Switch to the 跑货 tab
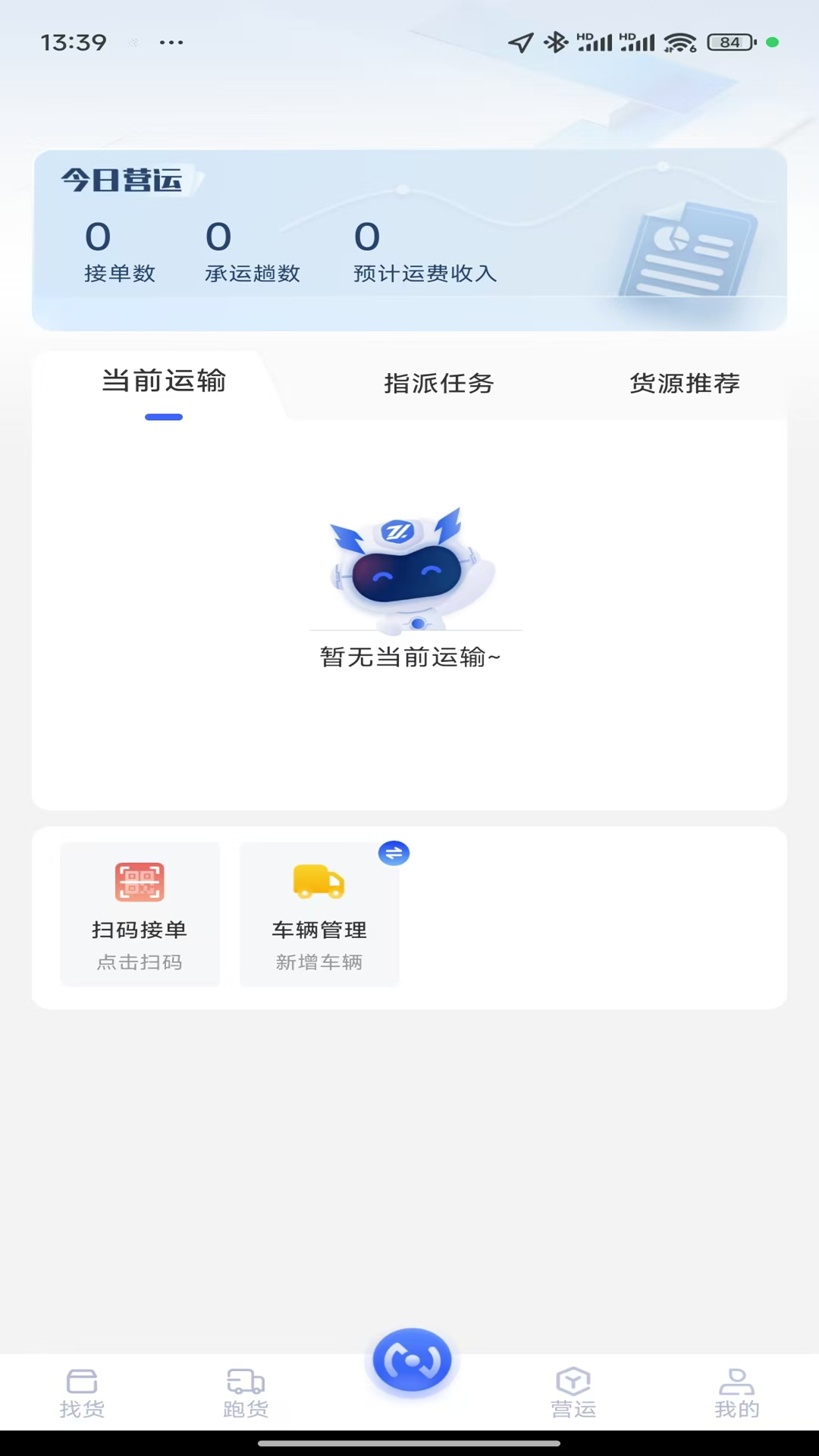The width and height of the screenshot is (819, 1456). point(246,1392)
